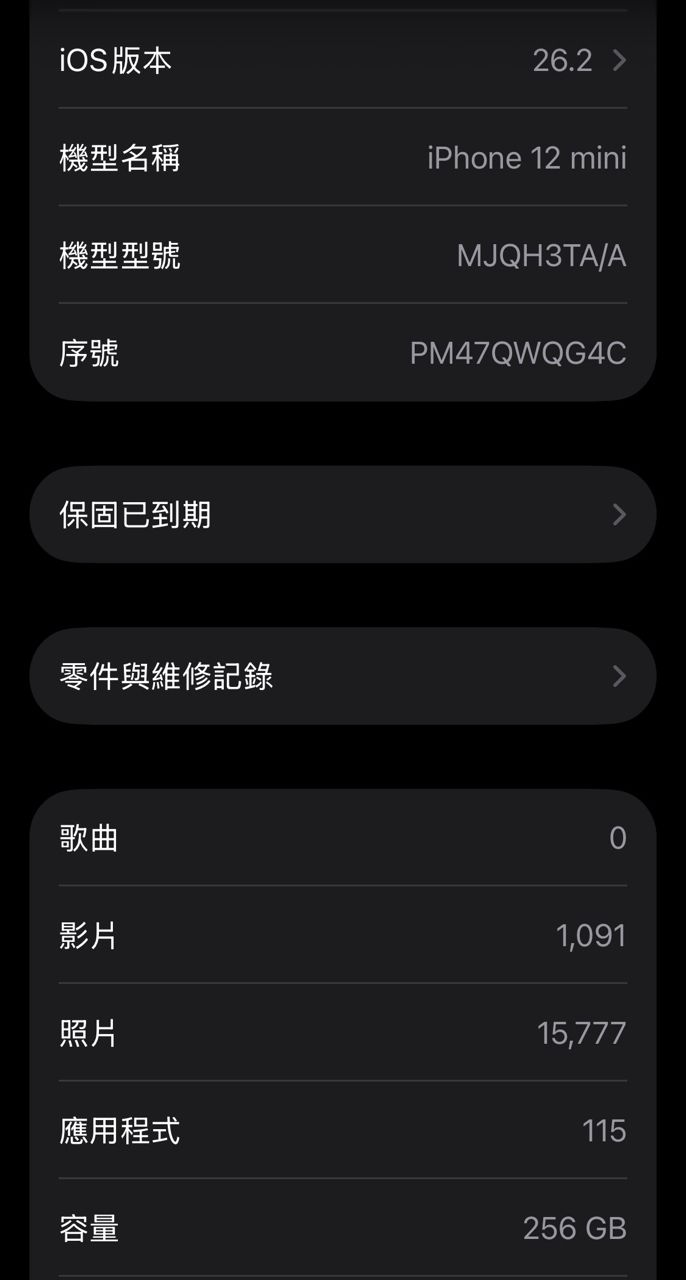Open 零件與維修記錄

point(342,676)
